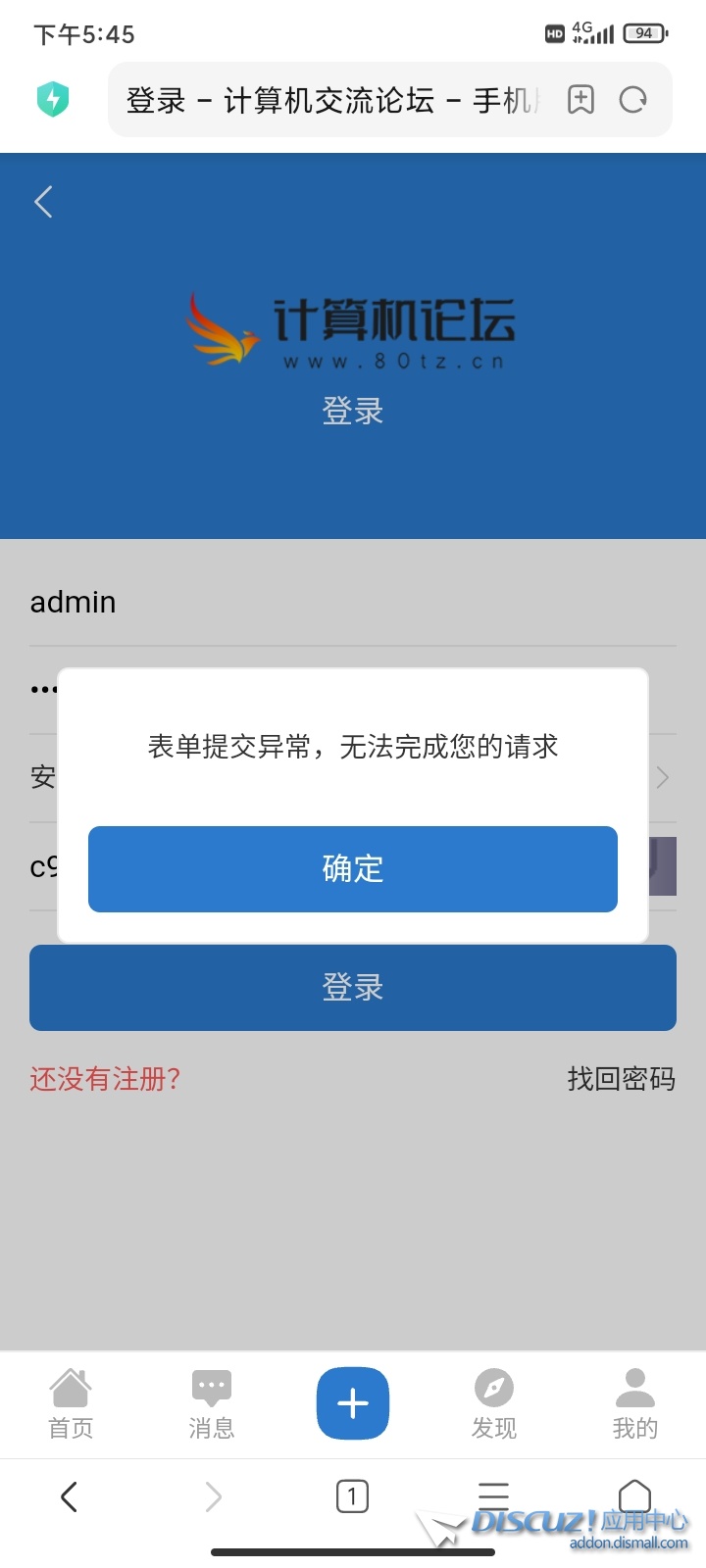Open the browser tabs switcher
706x1568 pixels.
[x=352, y=1496]
